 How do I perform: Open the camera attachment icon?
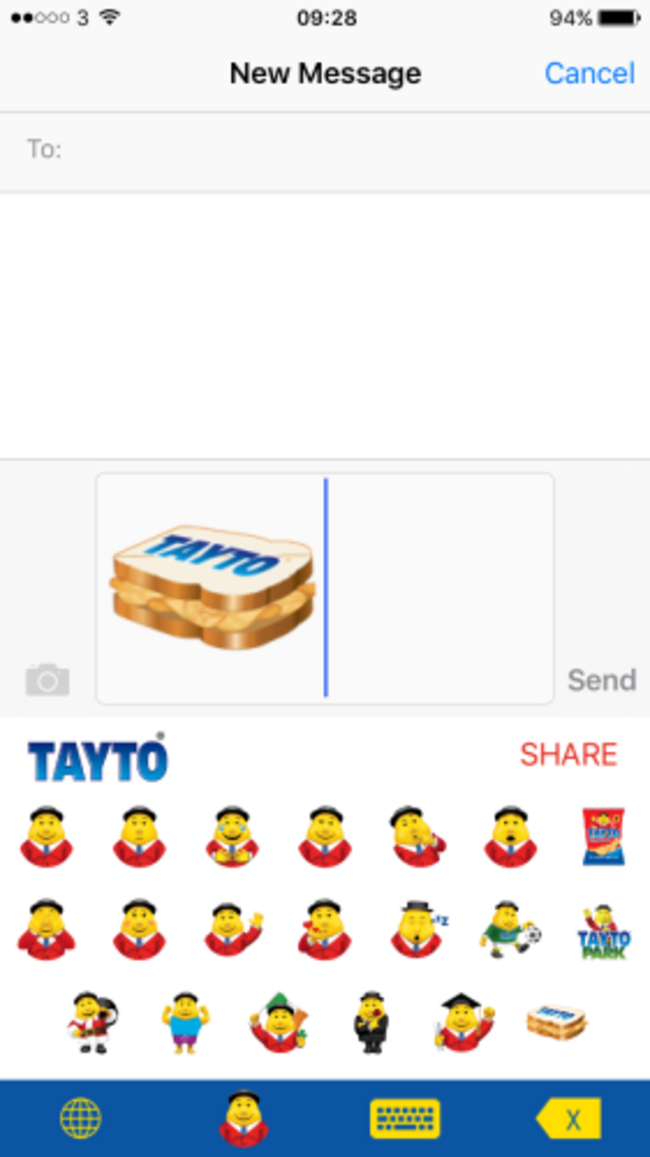(48, 680)
